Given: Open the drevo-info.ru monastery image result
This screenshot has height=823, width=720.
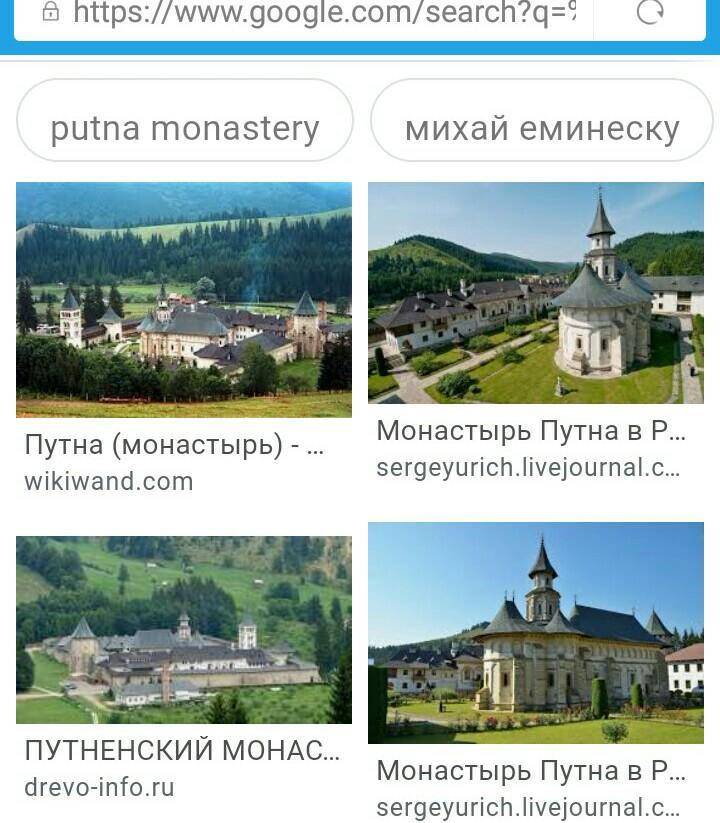Looking at the screenshot, I should [184, 629].
